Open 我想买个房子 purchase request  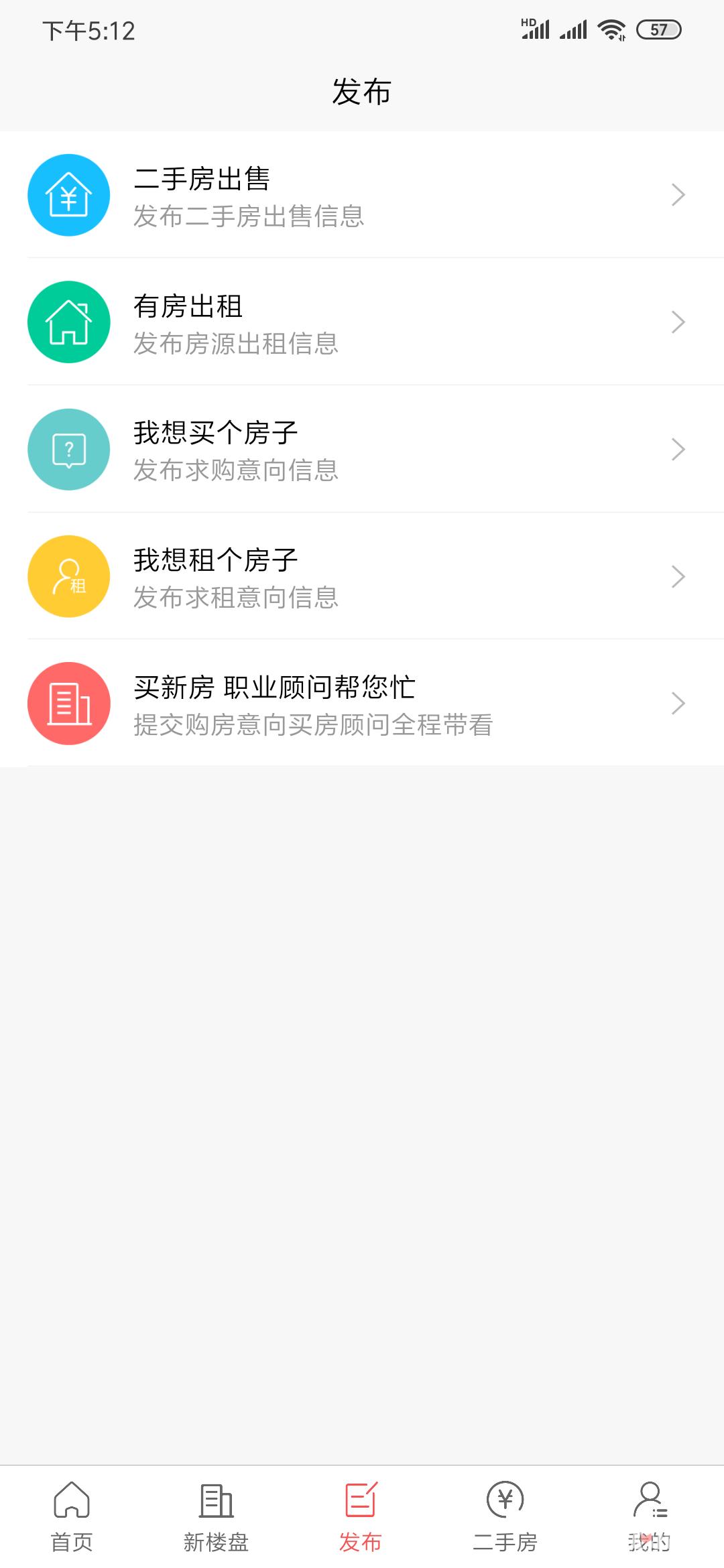pos(362,449)
